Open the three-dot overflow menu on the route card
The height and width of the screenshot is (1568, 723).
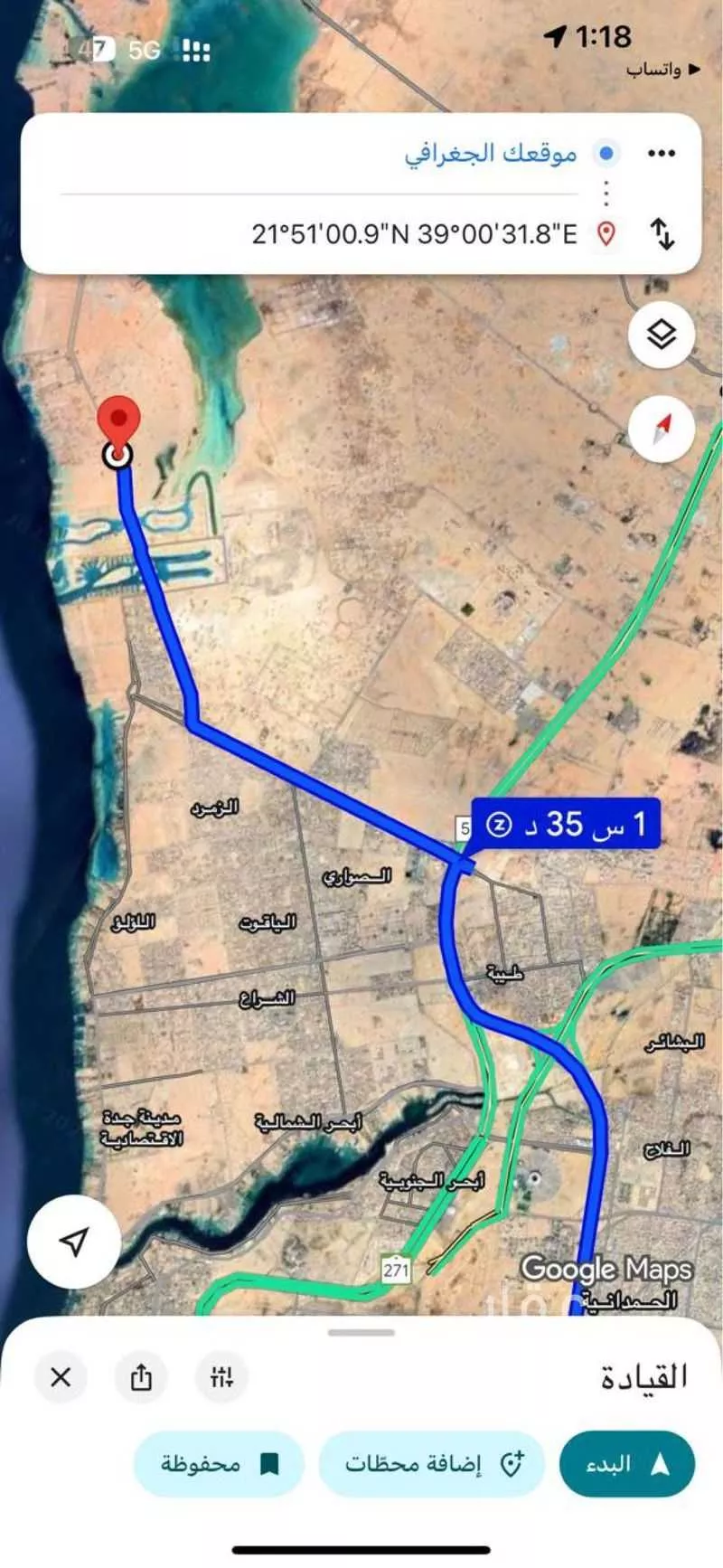click(662, 154)
